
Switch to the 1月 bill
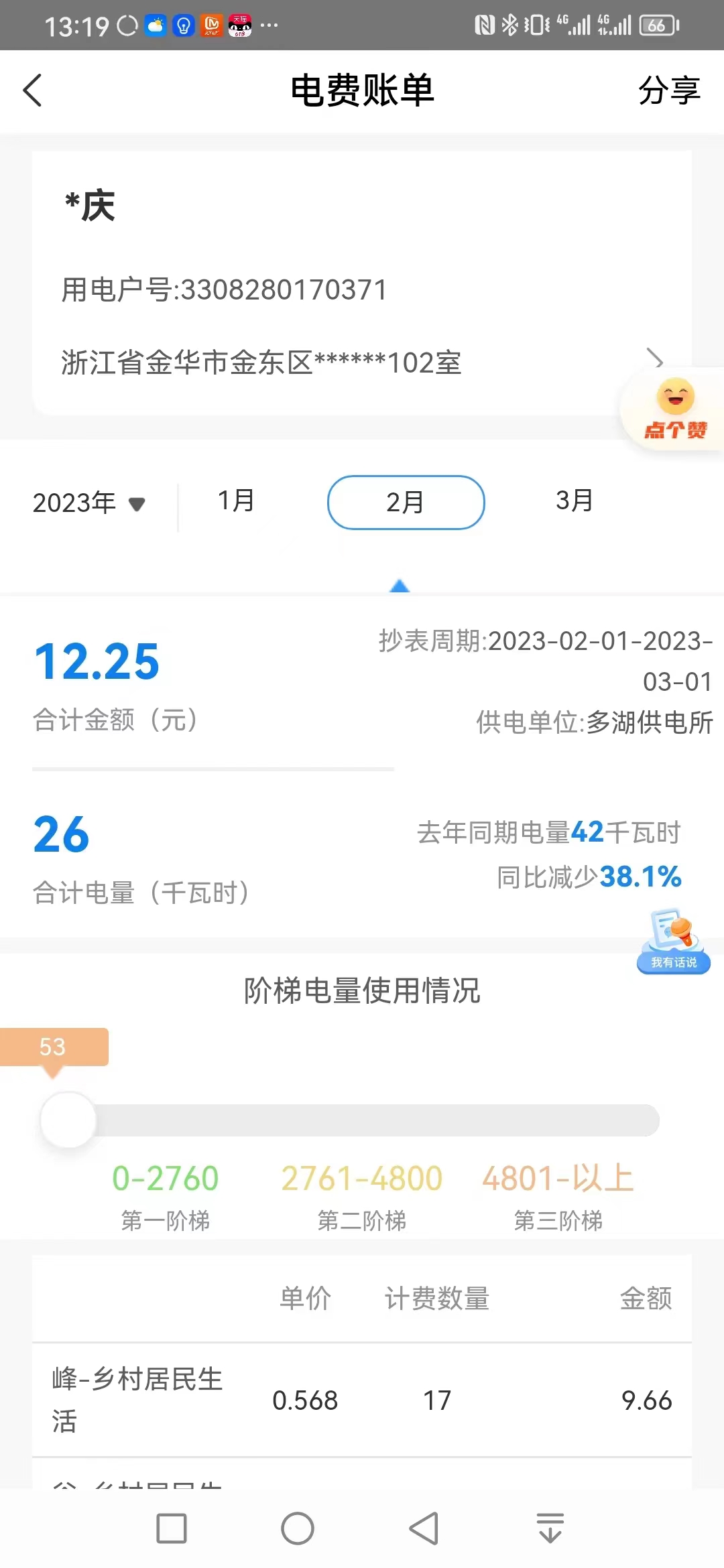point(236,501)
